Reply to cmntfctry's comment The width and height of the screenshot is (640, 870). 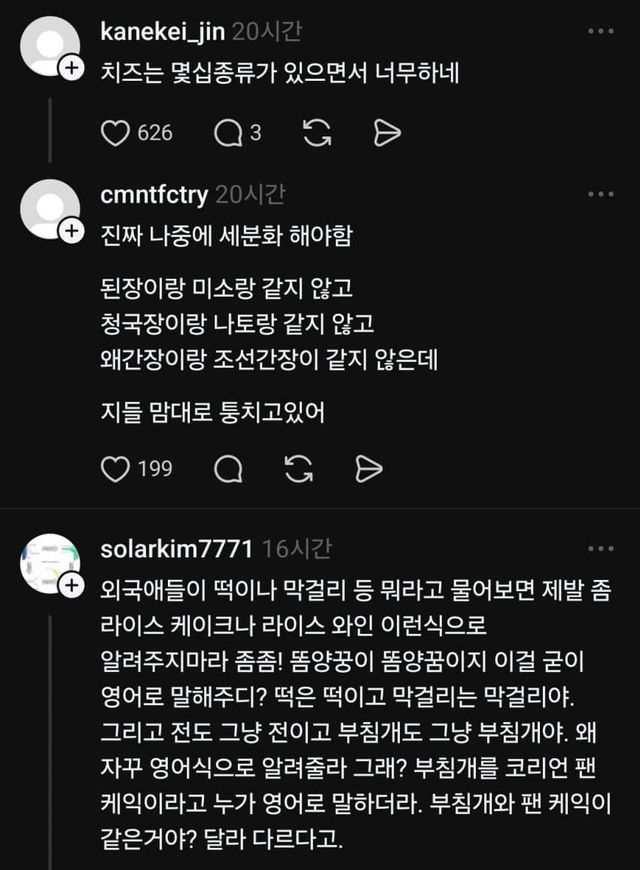click(228, 468)
